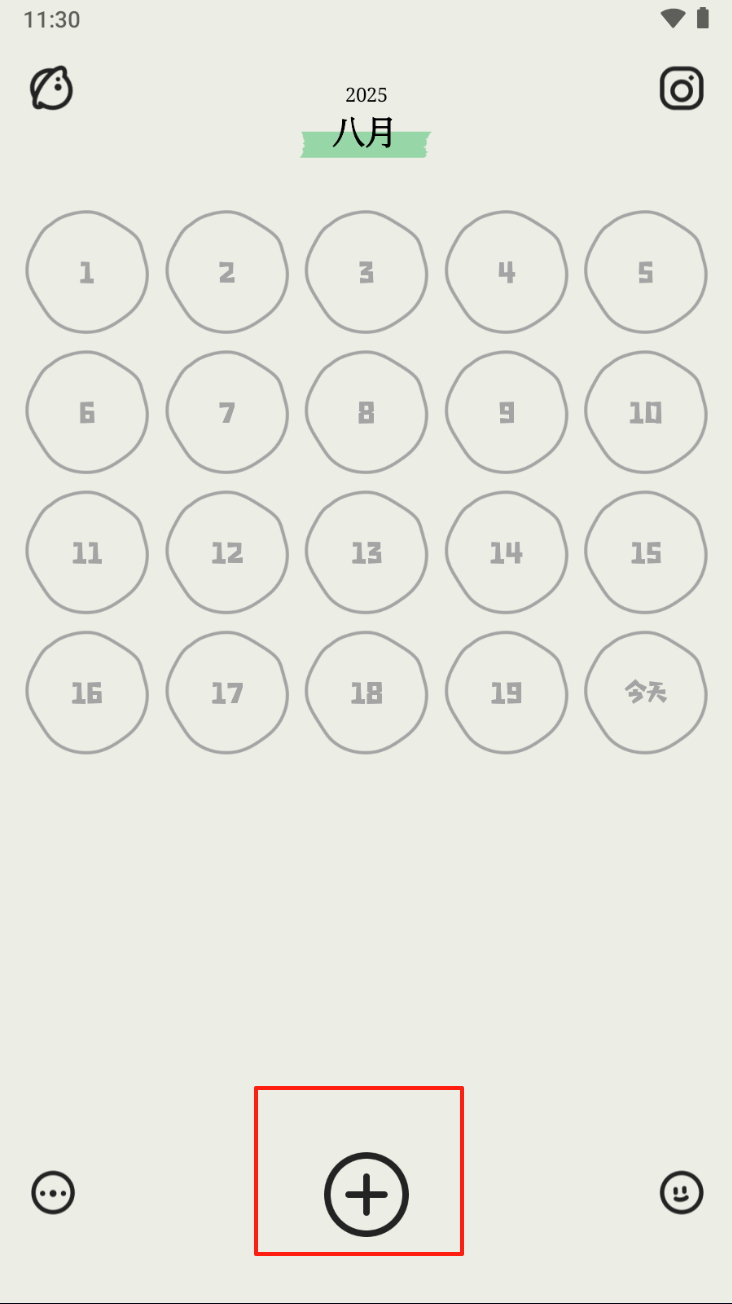Select day 10 circle
The image size is (732, 1304).
tap(646, 412)
